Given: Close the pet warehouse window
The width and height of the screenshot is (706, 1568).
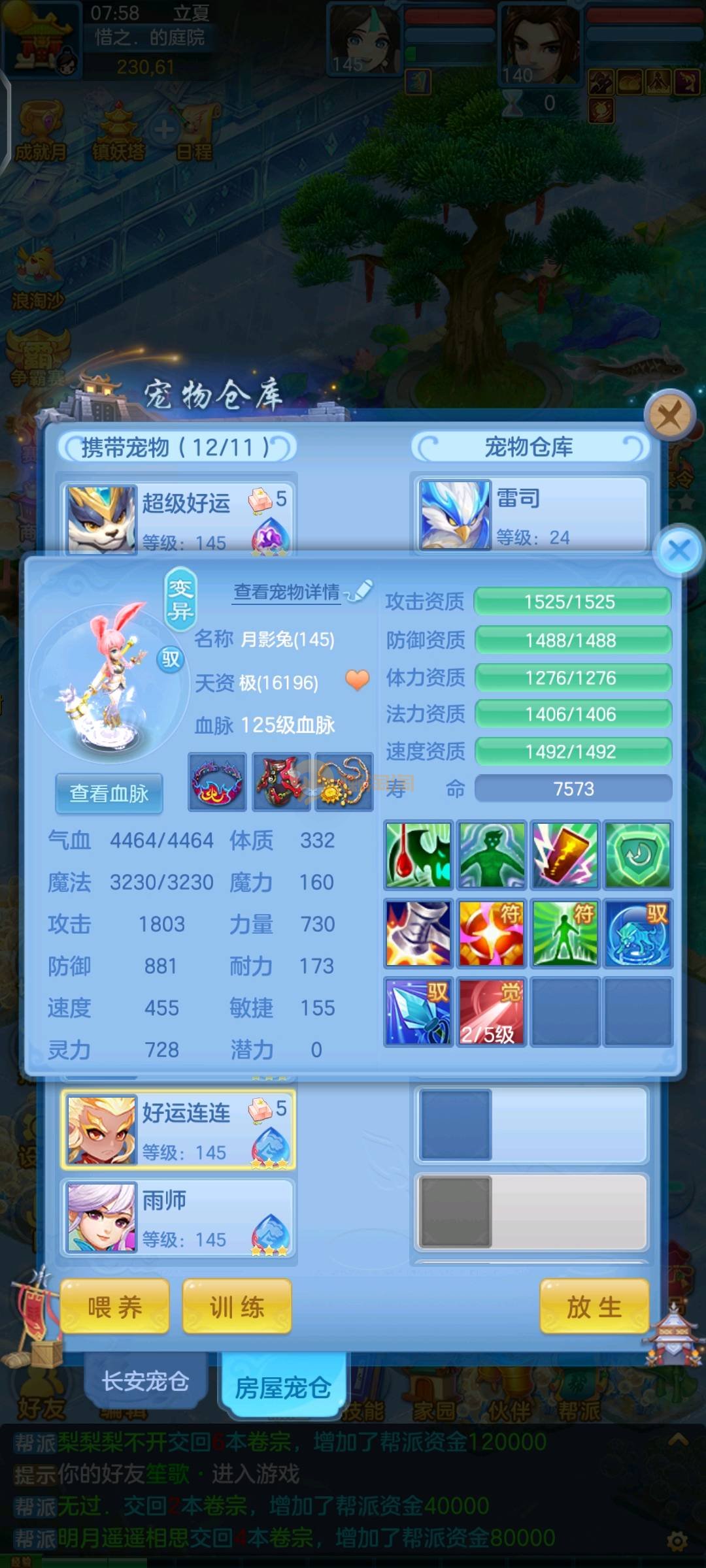Looking at the screenshot, I should click(x=669, y=414).
